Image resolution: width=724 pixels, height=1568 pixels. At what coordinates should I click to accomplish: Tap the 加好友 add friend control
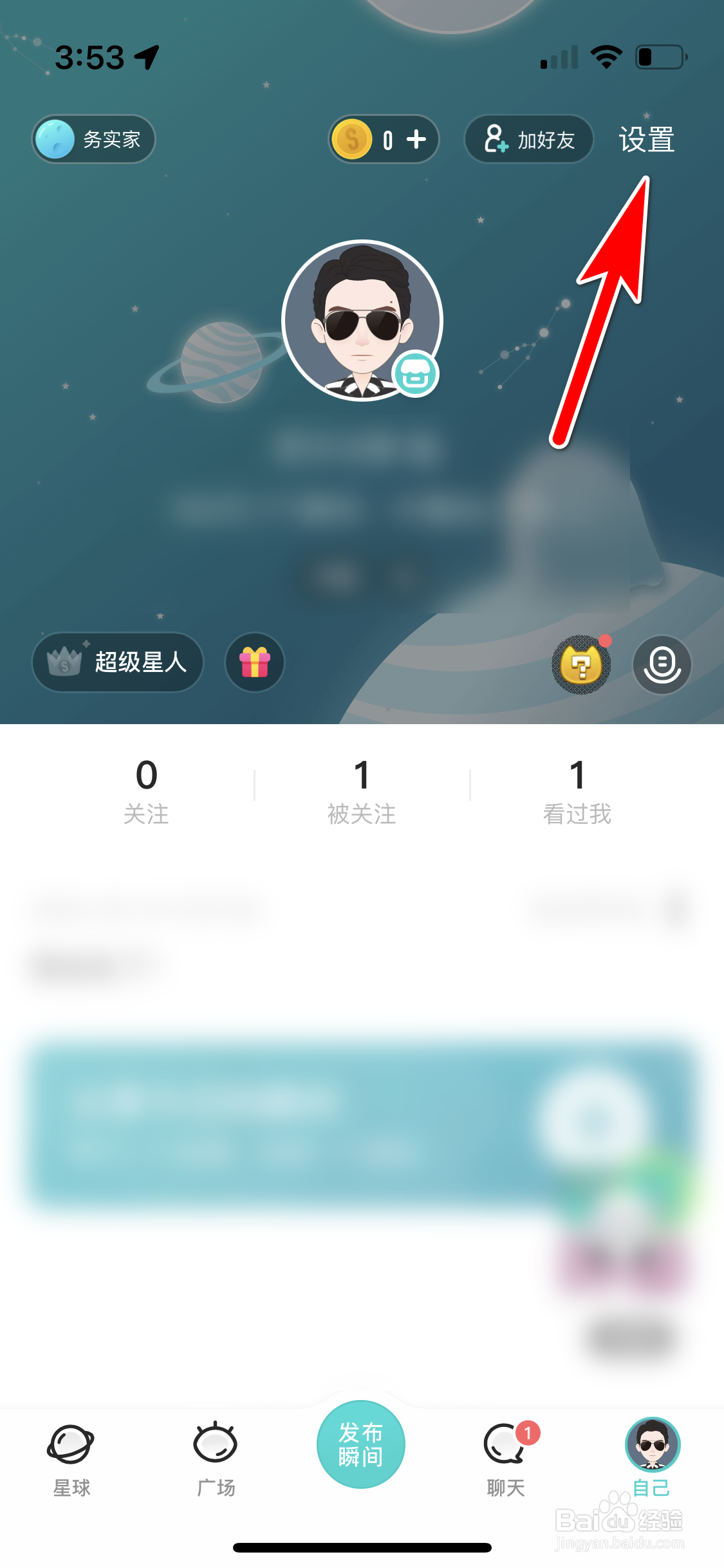pyautogui.click(x=528, y=139)
